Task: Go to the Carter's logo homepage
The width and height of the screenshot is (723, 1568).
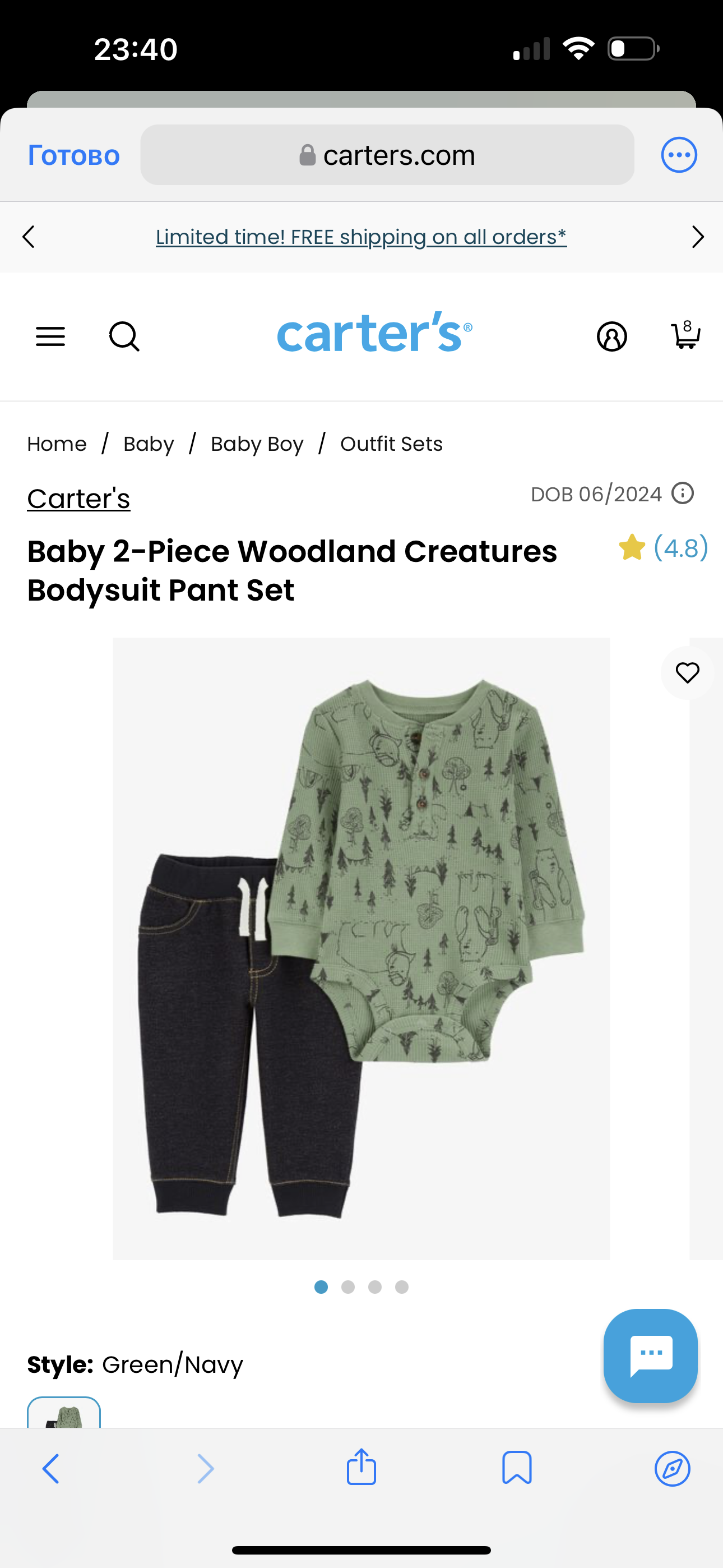Action: click(374, 333)
